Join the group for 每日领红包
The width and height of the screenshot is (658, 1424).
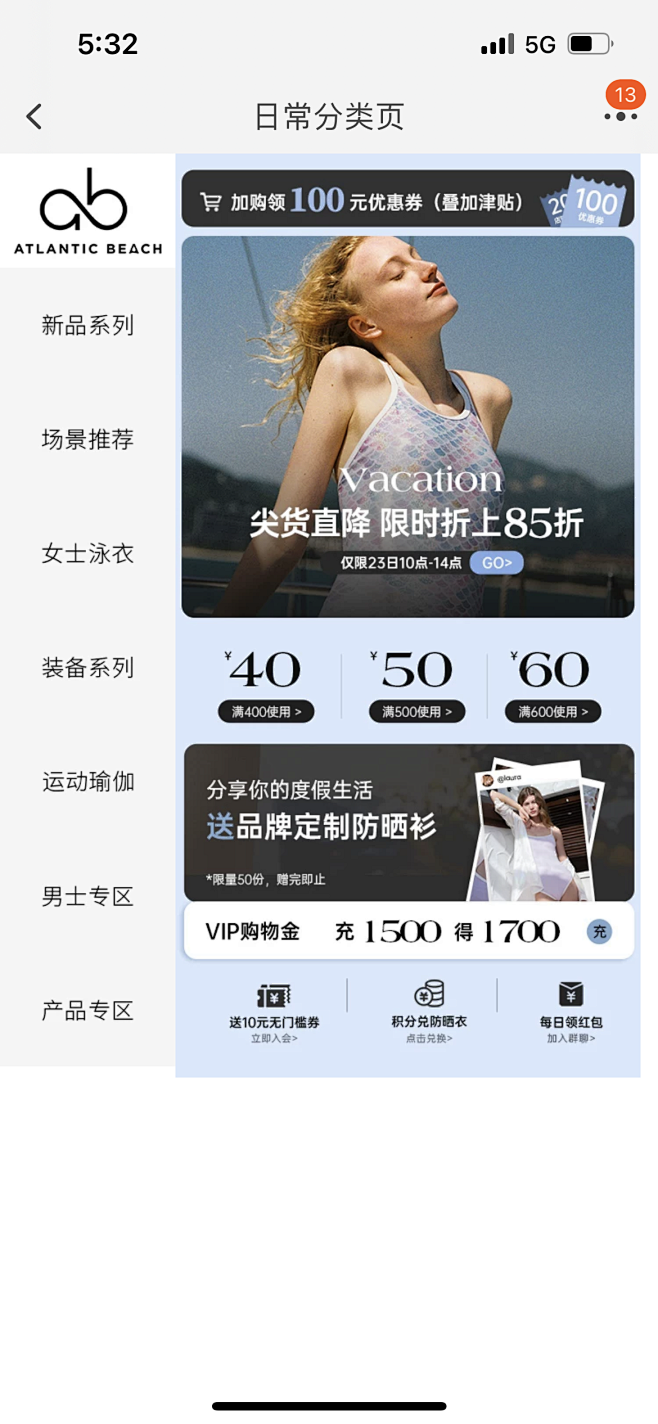point(571,1011)
